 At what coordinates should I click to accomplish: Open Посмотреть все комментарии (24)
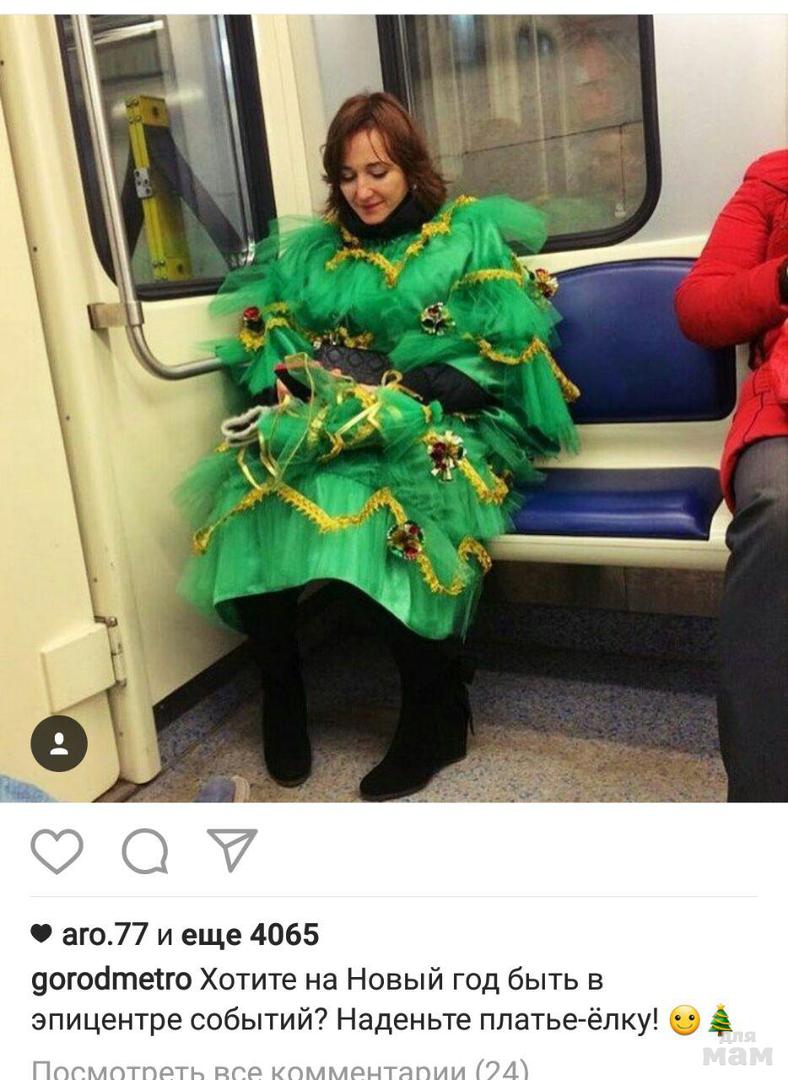280,1068
